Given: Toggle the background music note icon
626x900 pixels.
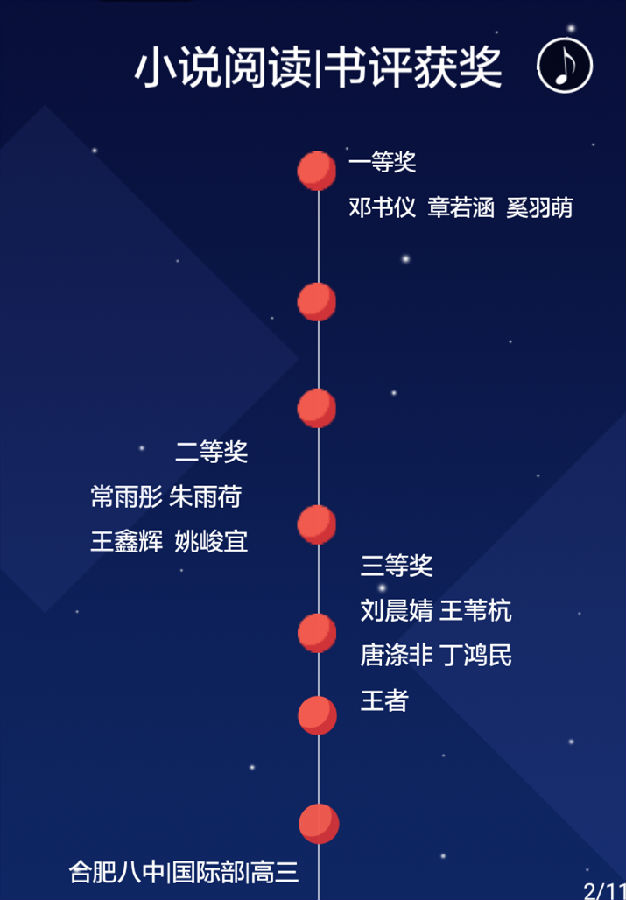Looking at the screenshot, I should (565, 66).
